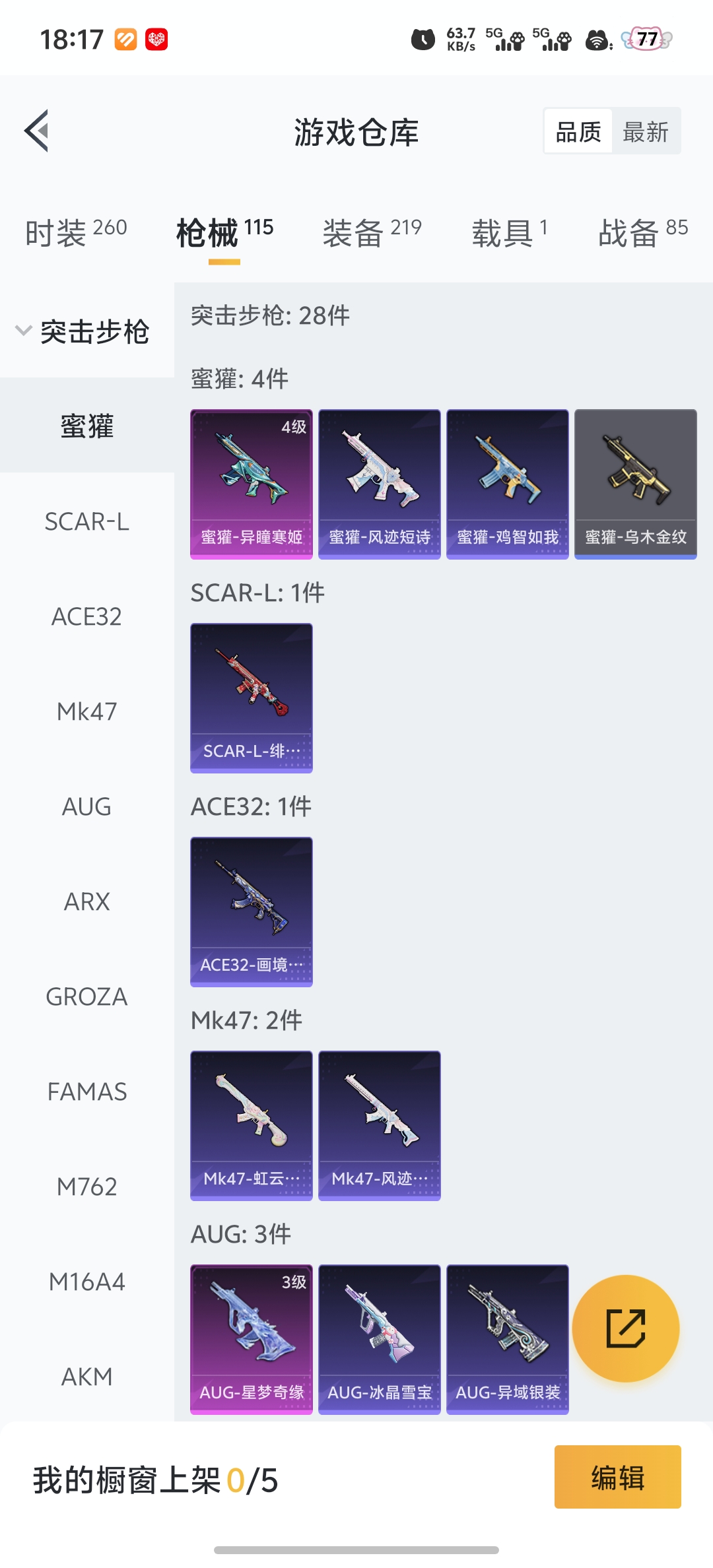Image resolution: width=713 pixels, height=1568 pixels.
Task: Open the 蜜獾-异瞳寒姬 skin
Action: click(251, 484)
